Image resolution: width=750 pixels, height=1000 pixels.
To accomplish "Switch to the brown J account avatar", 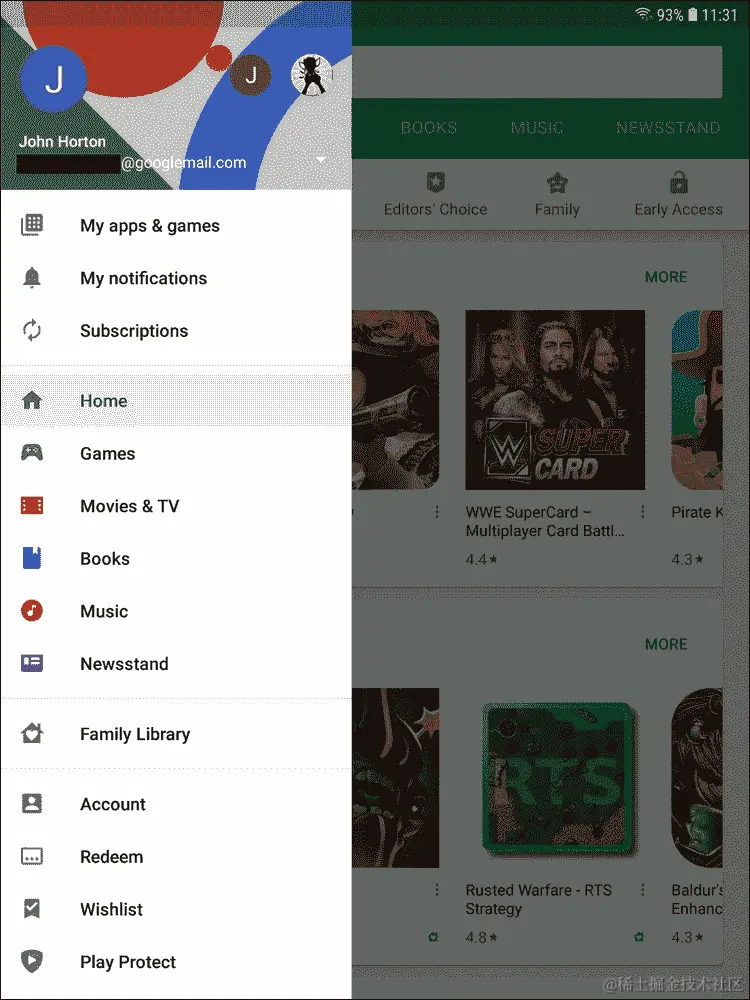I will [251, 75].
